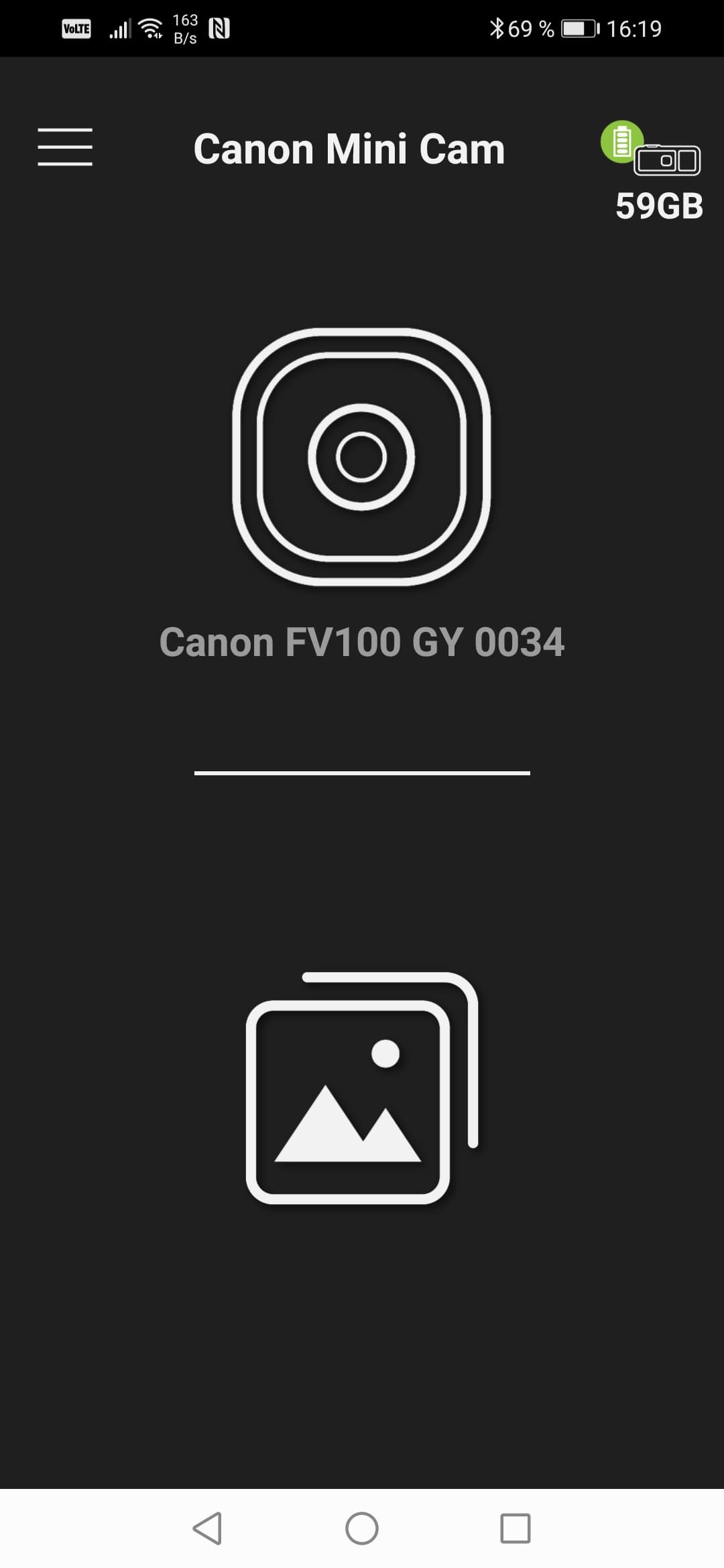Go to the phone home screen
This screenshot has width=724, height=1568.
[362, 1528]
